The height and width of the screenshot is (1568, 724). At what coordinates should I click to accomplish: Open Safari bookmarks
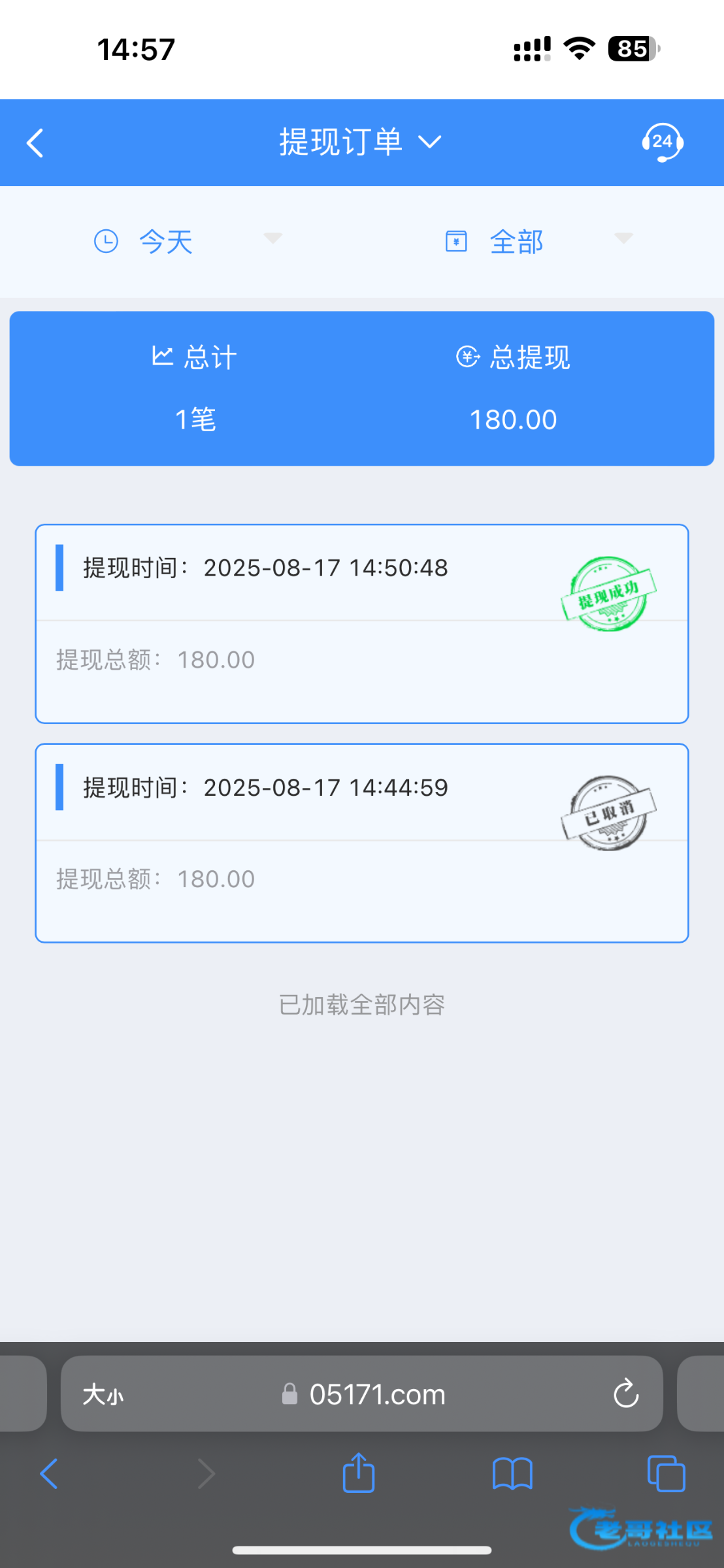coord(512,1474)
